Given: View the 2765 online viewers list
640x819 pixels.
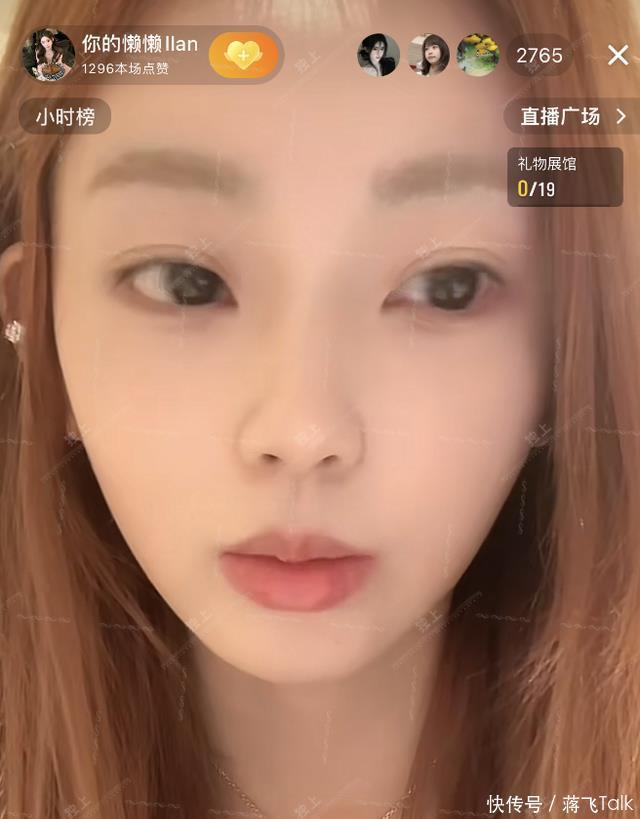Looking at the screenshot, I should [539, 56].
